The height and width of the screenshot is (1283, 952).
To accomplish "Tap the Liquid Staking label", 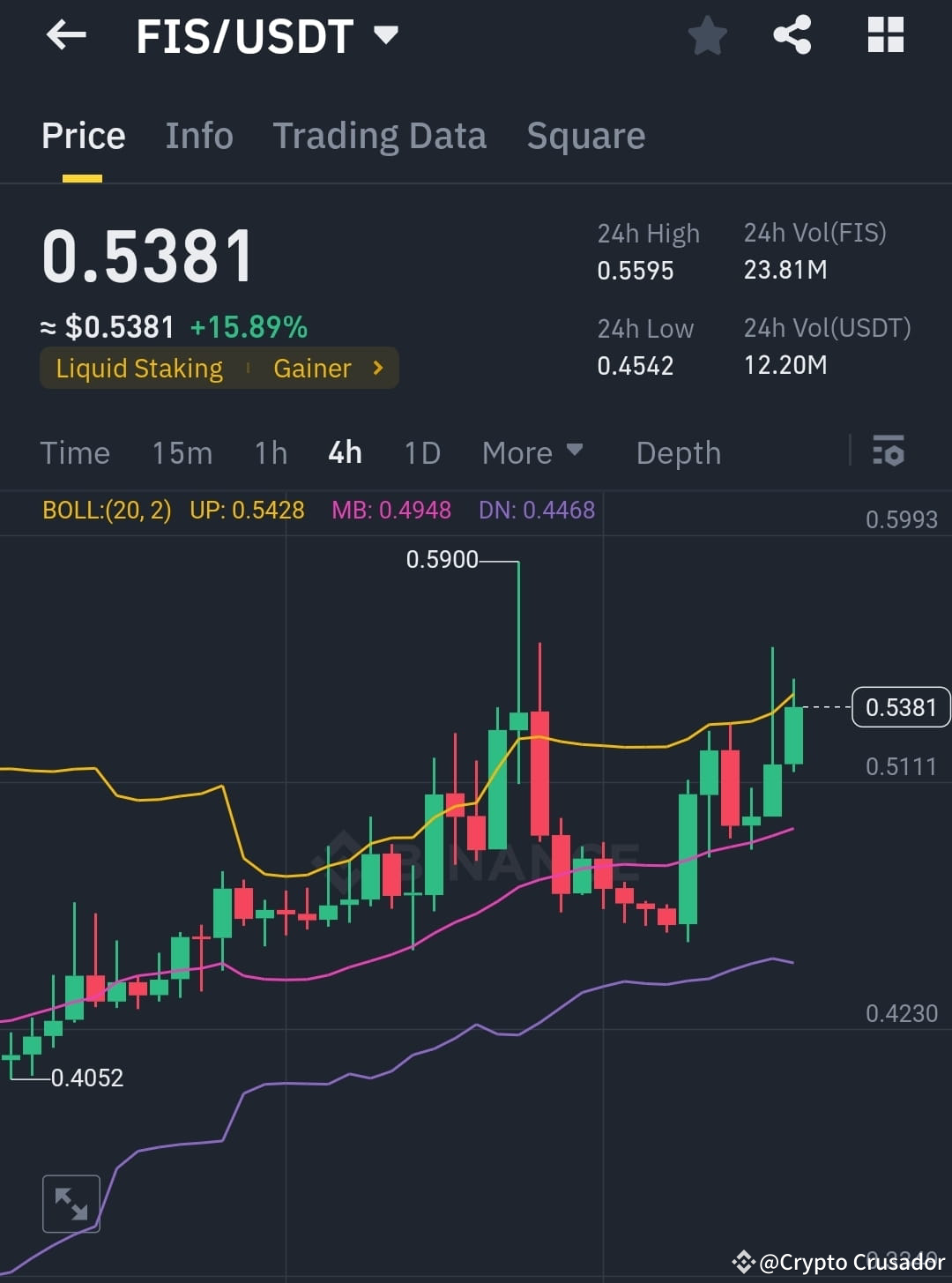I will (x=138, y=368).
